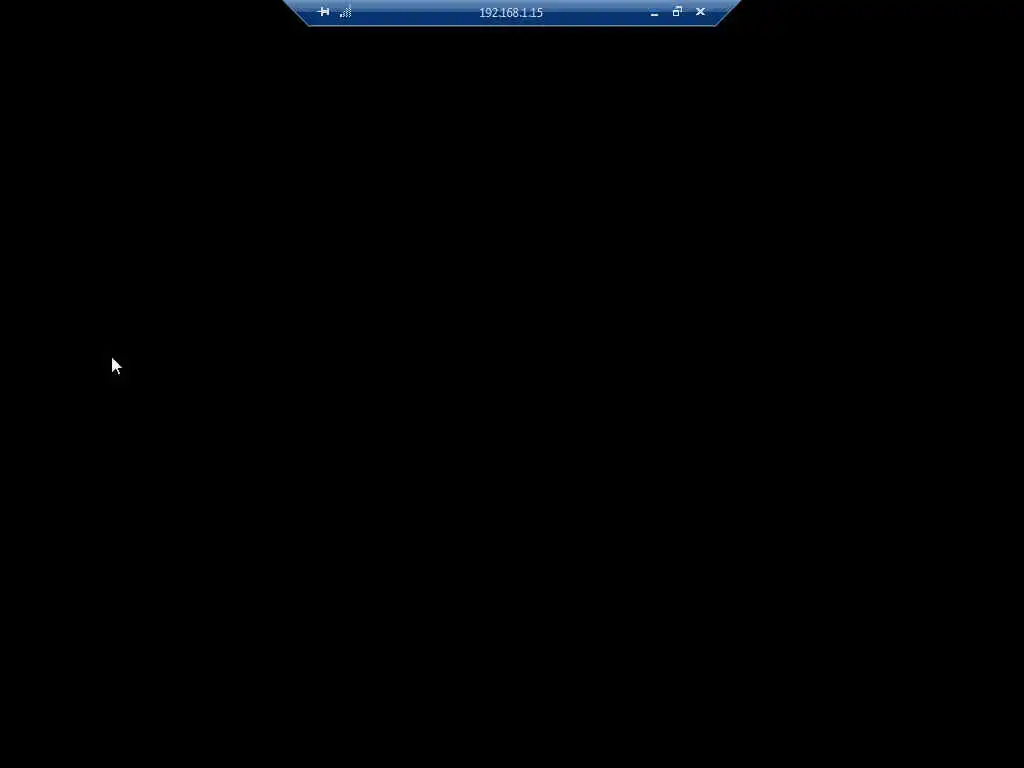Minimize the 192.168.1.15 remote session

(x=654, y=13)
